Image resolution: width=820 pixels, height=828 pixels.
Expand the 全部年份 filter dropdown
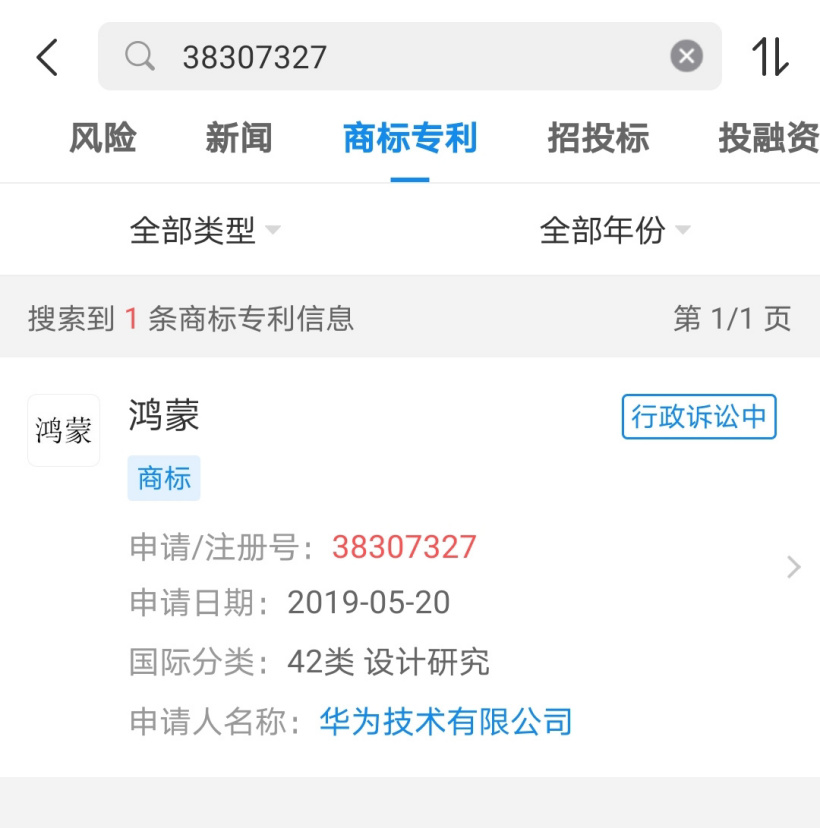click(x=614, y=231)
